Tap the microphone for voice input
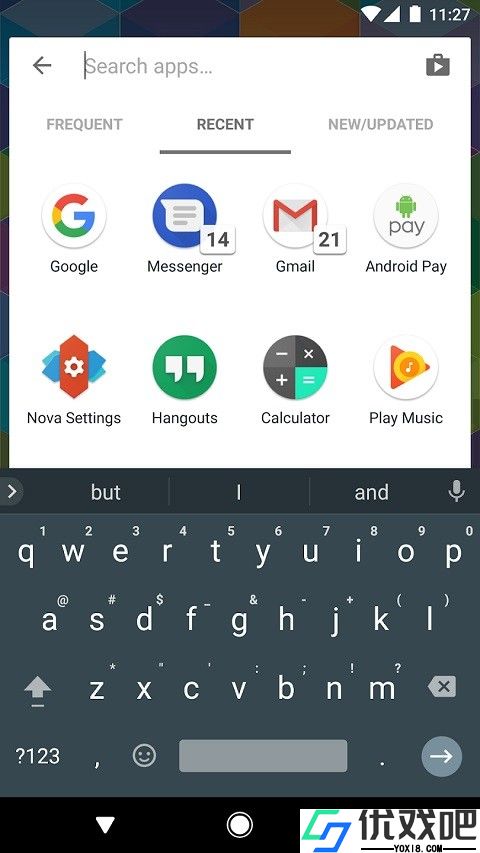 456,491
